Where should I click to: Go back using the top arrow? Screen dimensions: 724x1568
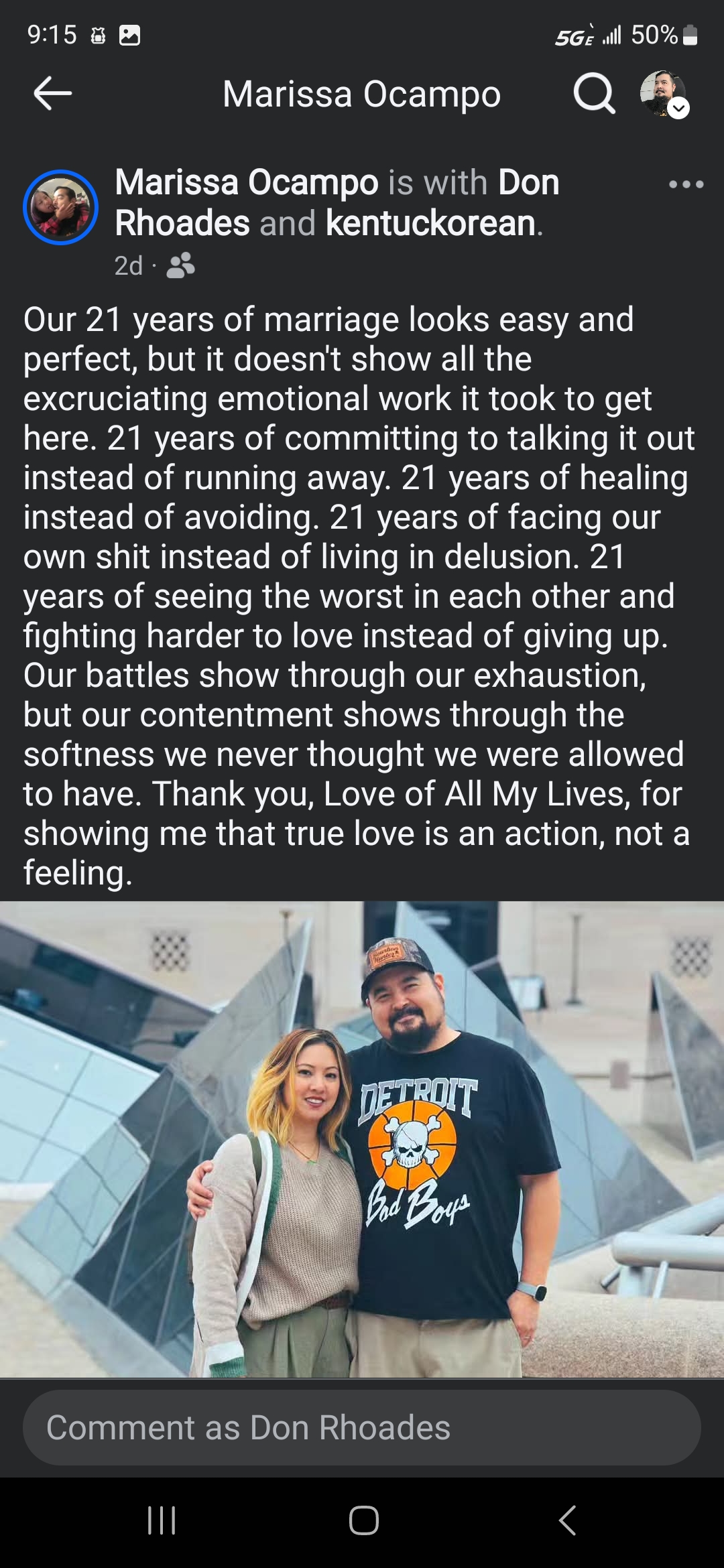(x=52, y=93)
